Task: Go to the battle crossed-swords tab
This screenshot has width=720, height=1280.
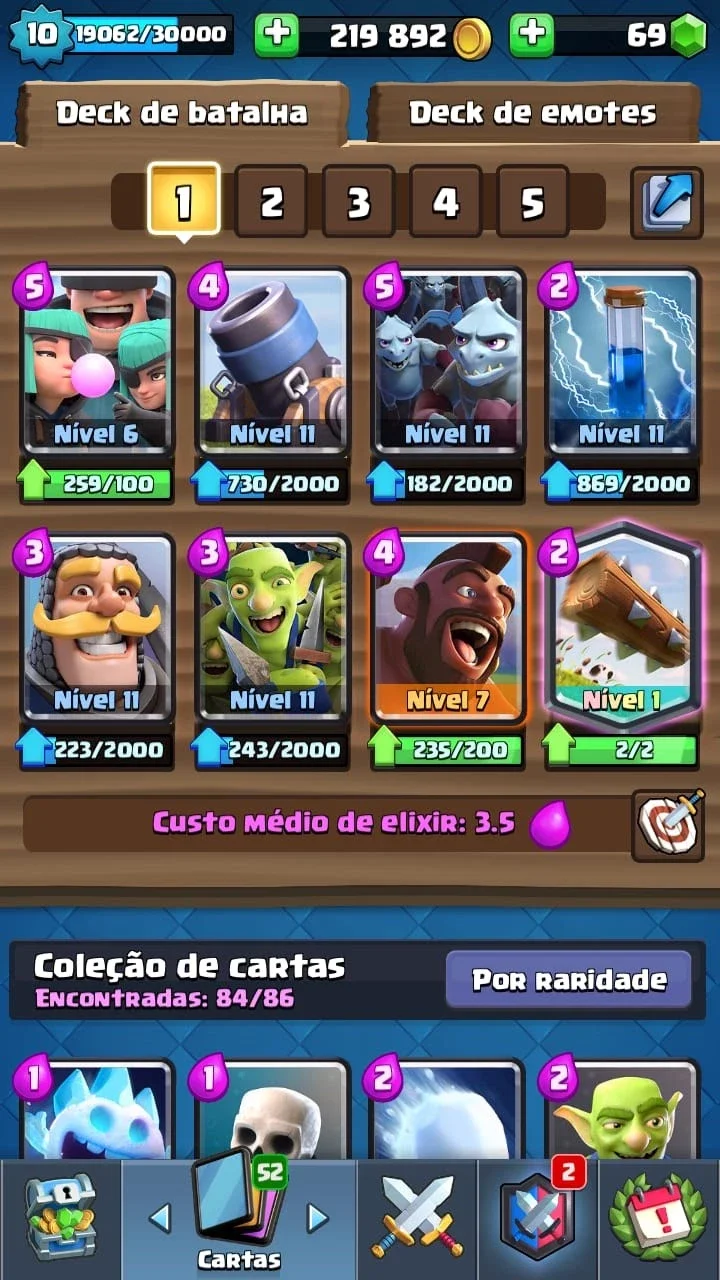Action: 417,1220
